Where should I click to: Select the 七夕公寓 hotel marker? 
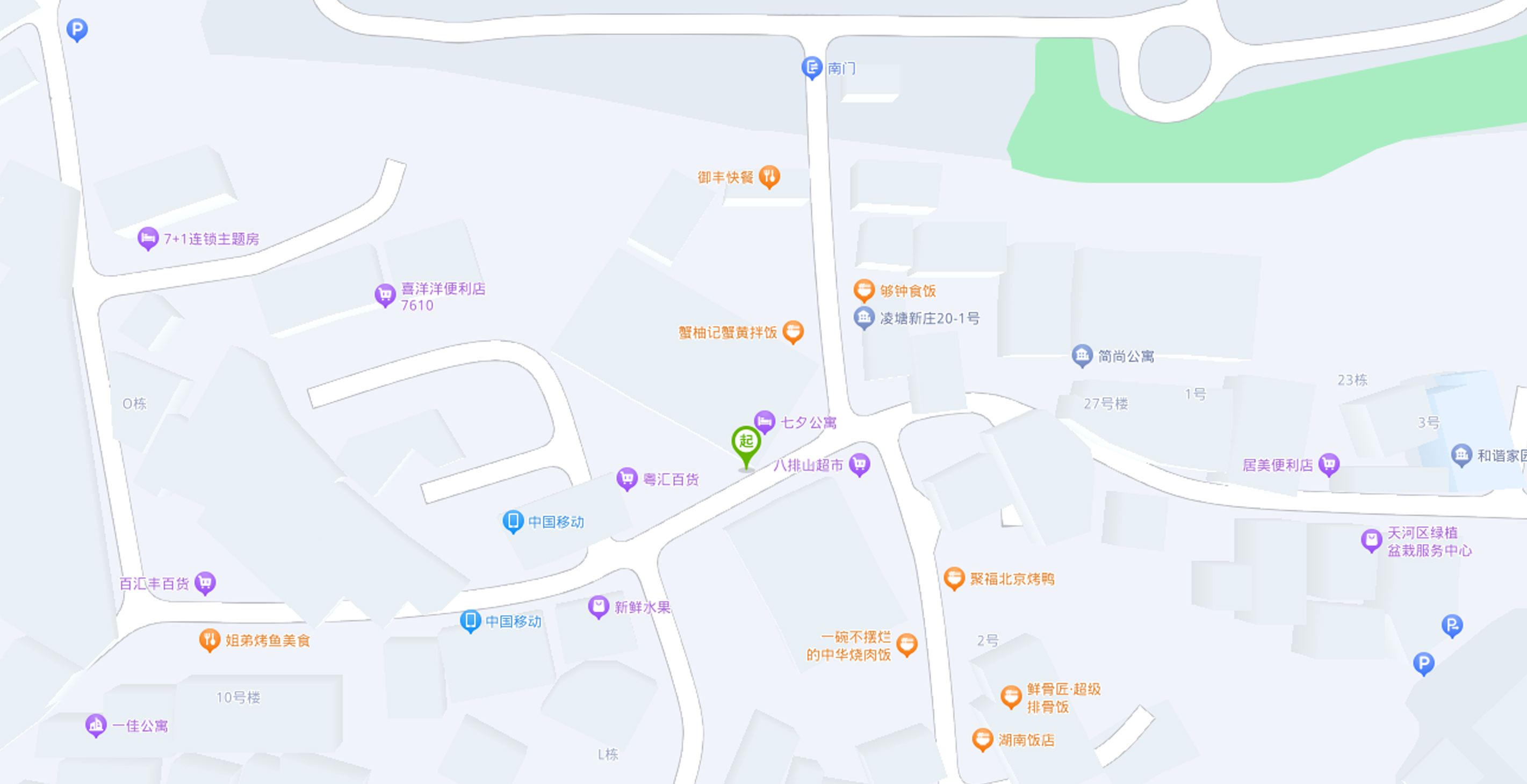tap(765, 422)
